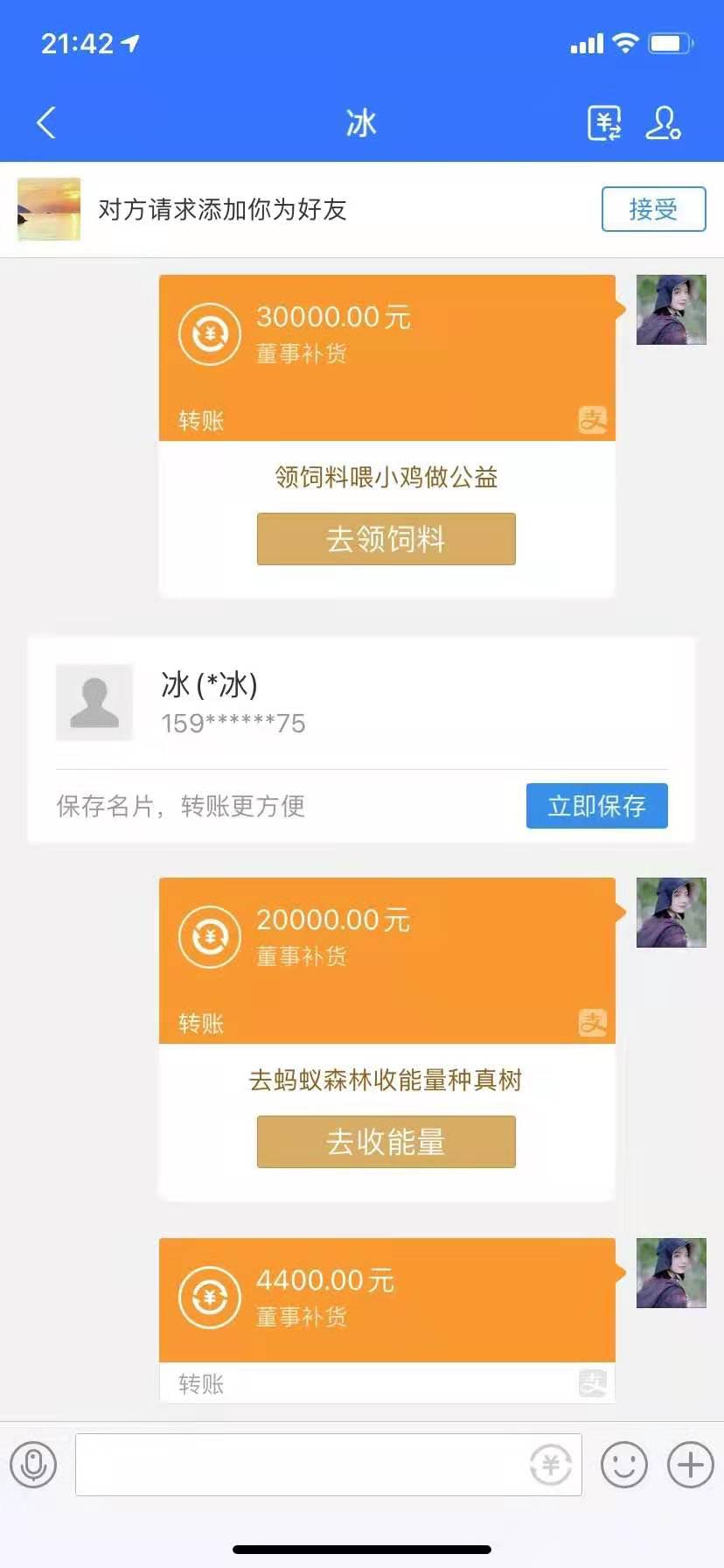Tap 去领饲料 button
724x1568 pixels.
tap(386, 539)
